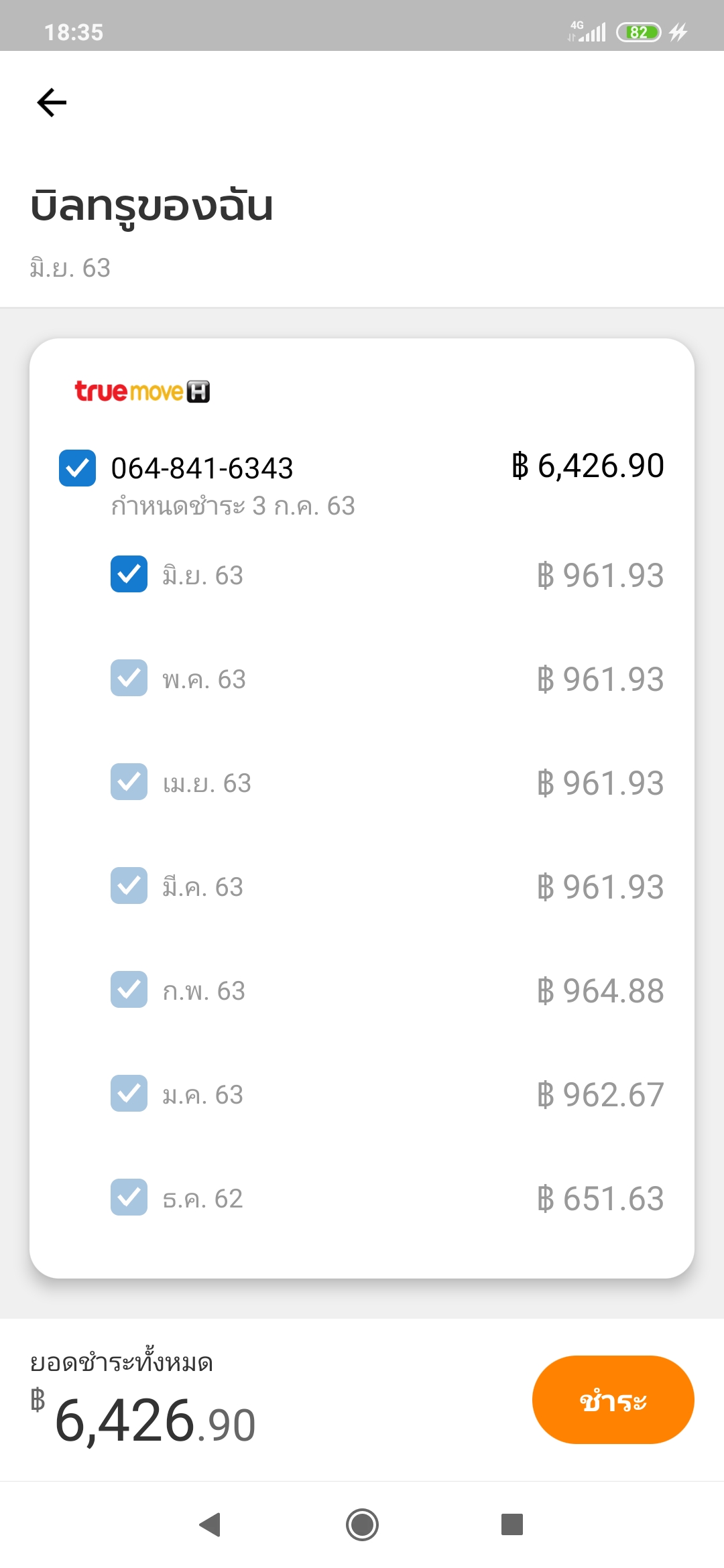Toggle the ธ.ค. 62 bill checkbox
Viewport: 724px width, 1568px height.
(x=129, y=1197)
